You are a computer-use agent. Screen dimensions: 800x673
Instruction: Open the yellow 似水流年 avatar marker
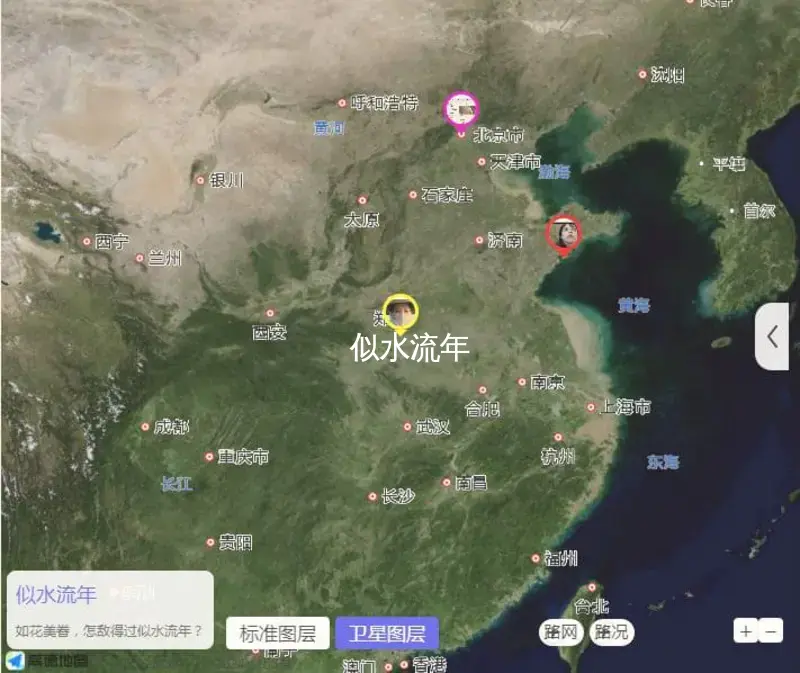tap(401, 313)
